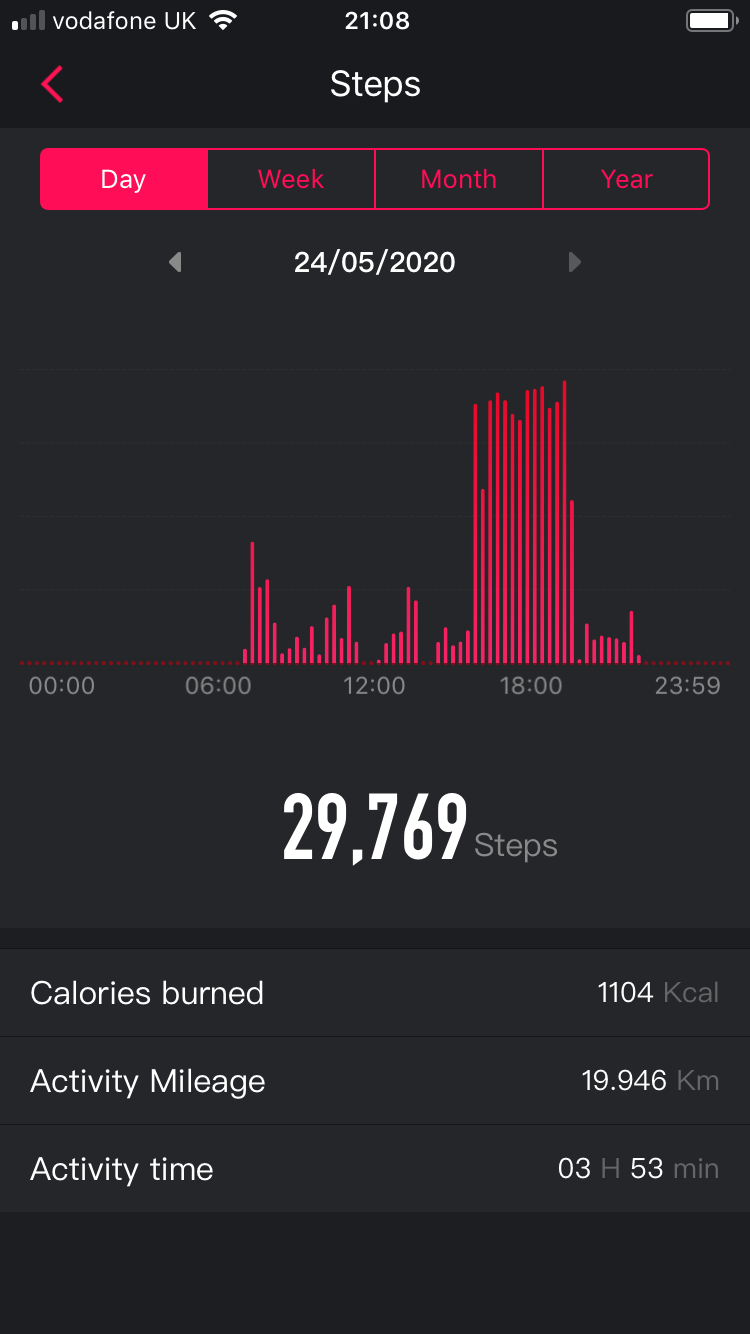This screenshot has width=750, height=1334.
Task: Go back using the red arrow
Action: 53,84
